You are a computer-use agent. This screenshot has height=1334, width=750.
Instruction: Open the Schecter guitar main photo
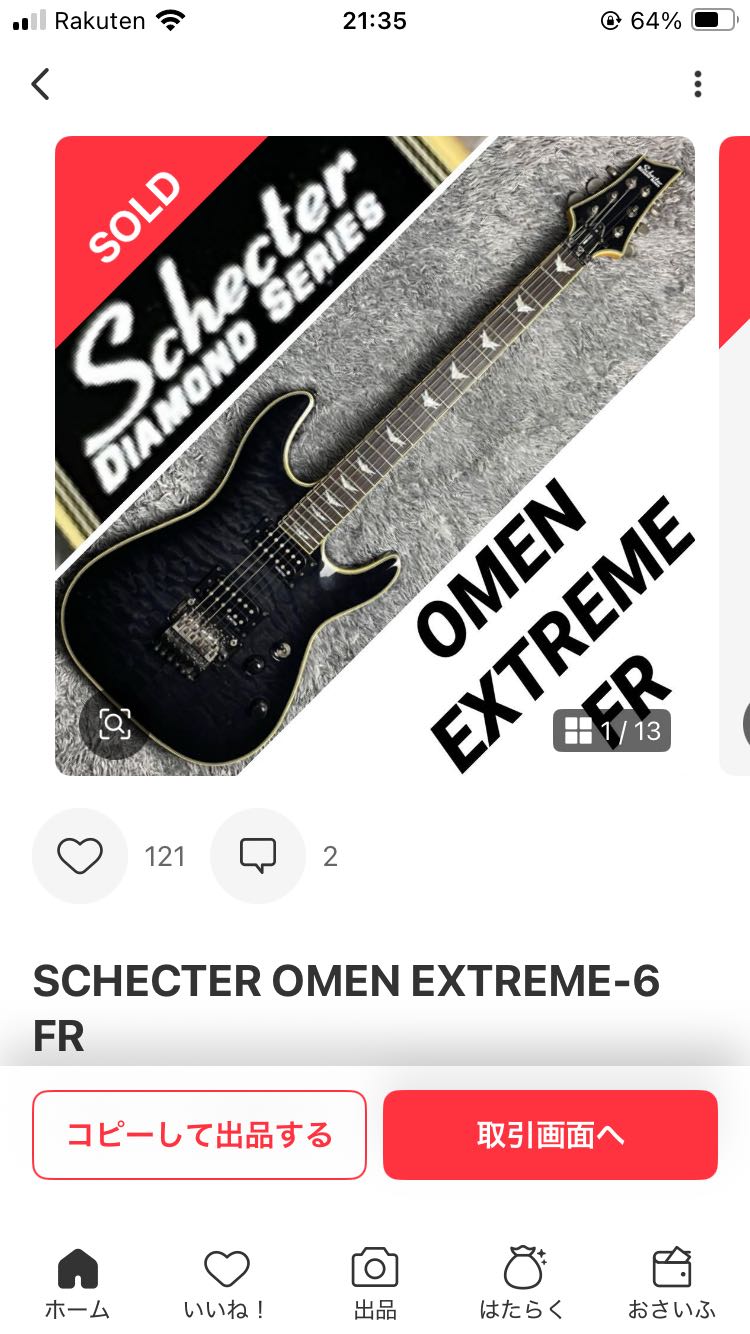click(x=375, y=455)
